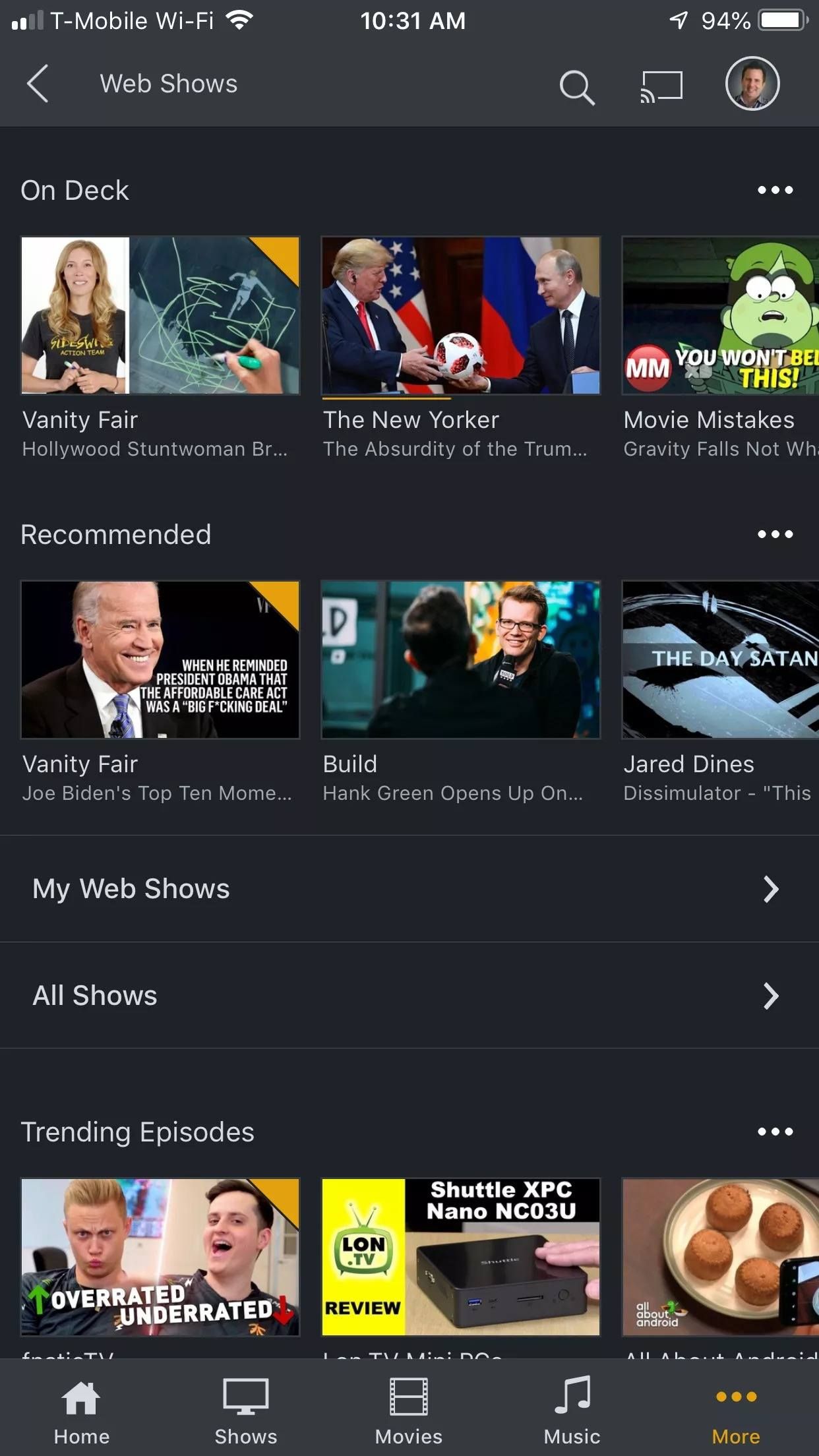Open On Deck more options menu
Viewport: 819px width, 1456px height.
tap(775, 191)
